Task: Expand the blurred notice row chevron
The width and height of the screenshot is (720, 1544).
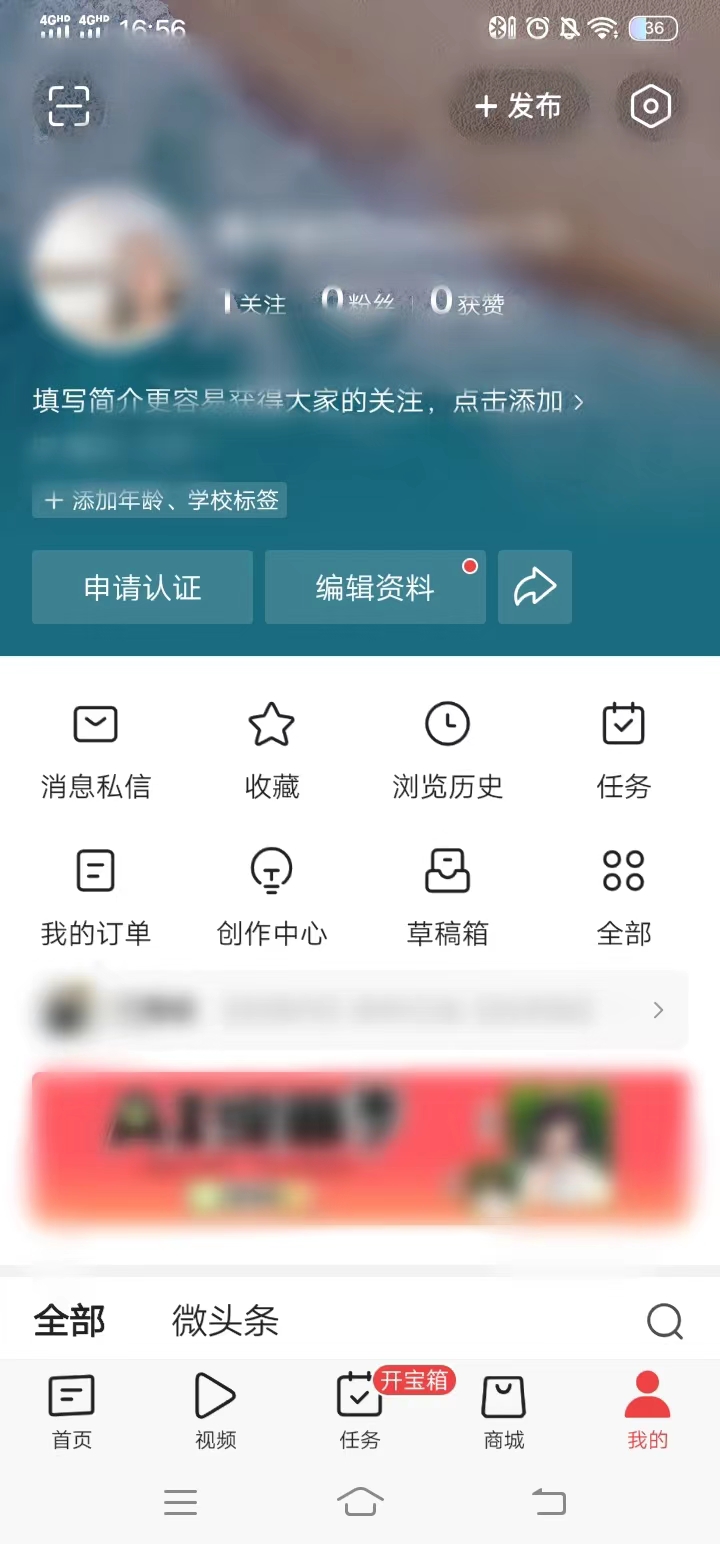Action: click(657, 1010)
